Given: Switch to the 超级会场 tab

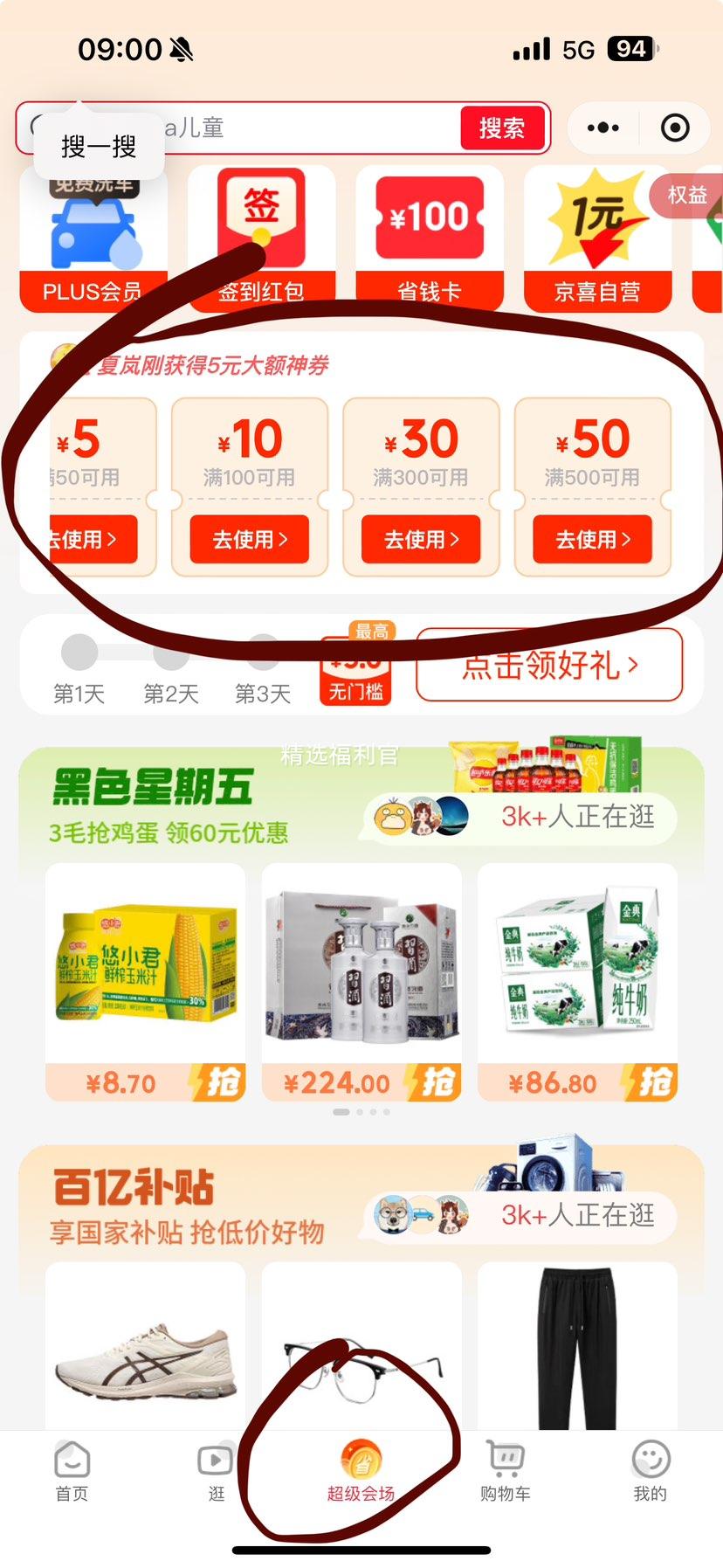Looking at the screenshot, I should point(361,1471).
